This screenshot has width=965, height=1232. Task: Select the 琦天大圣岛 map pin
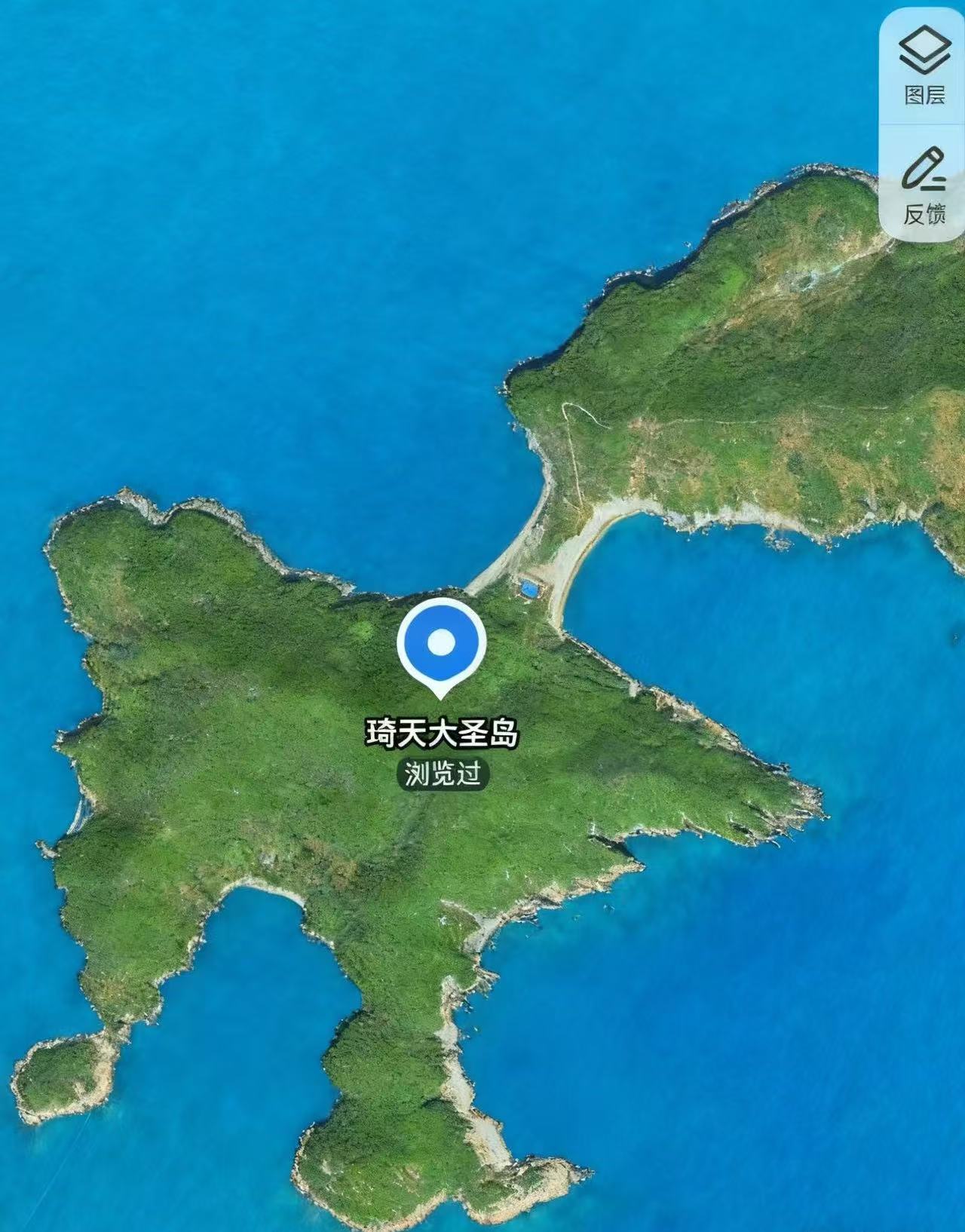[441, 645]
